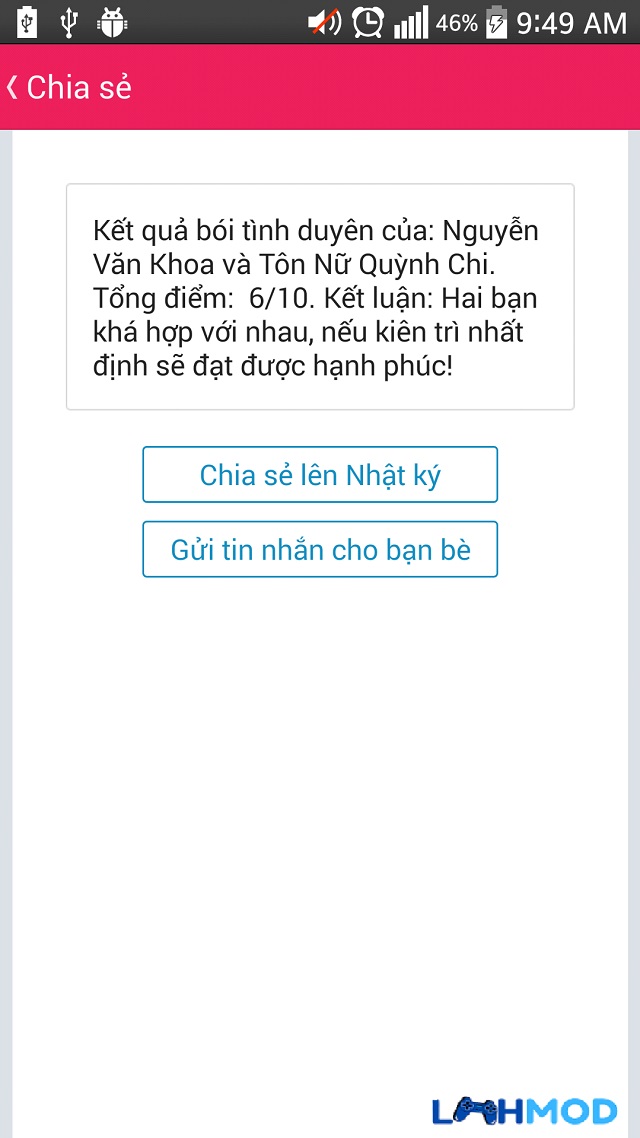Edit the fortune result text box

(320, 297)
